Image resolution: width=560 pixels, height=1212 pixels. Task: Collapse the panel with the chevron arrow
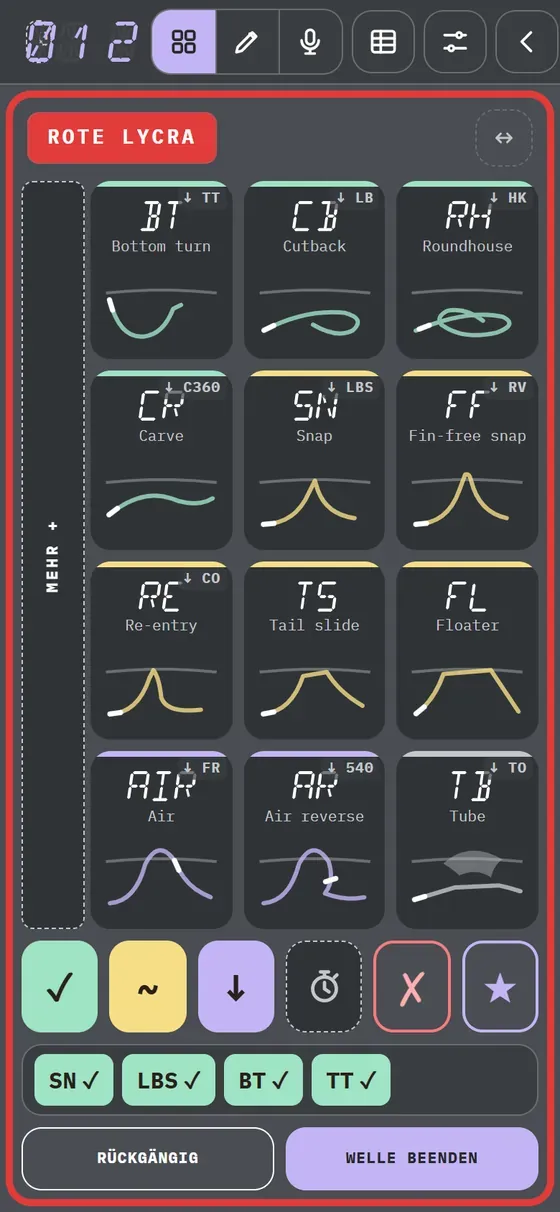527,42
